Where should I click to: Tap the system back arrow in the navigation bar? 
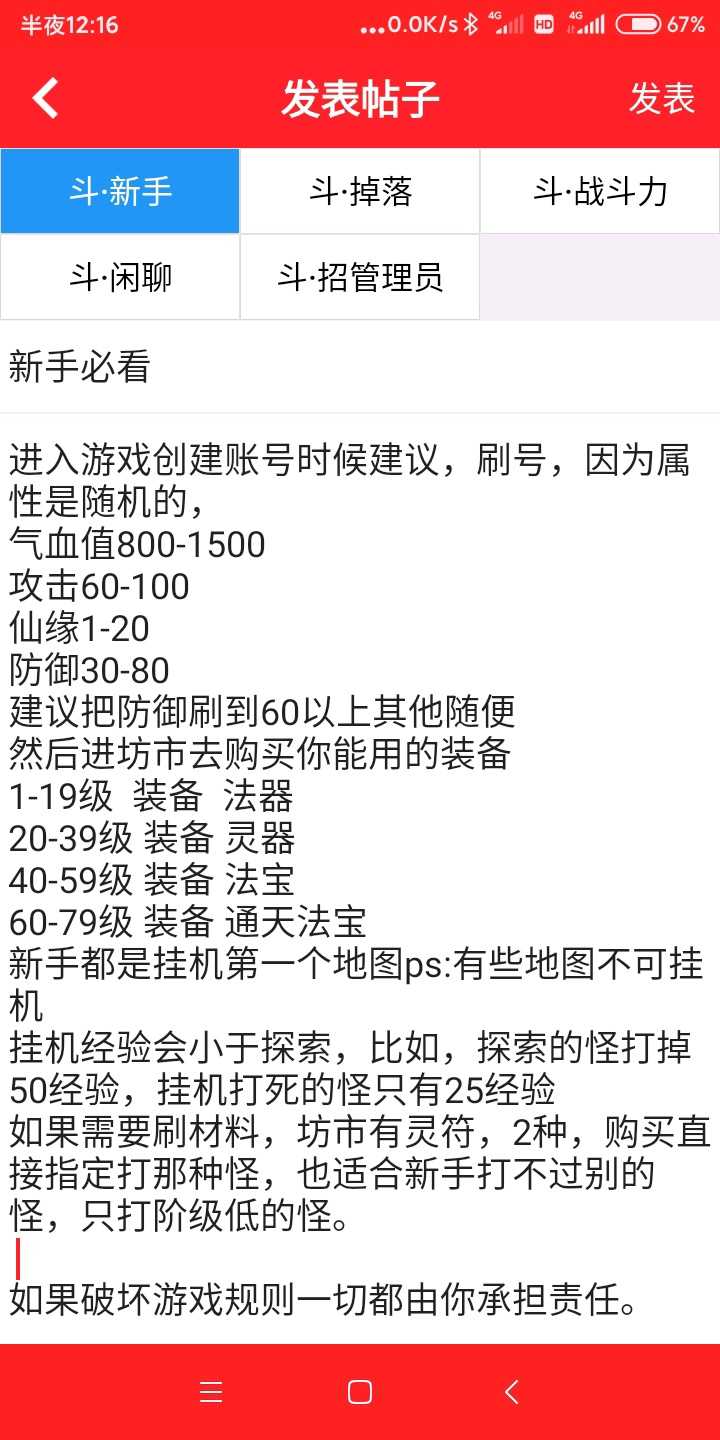pos(511,1392)
